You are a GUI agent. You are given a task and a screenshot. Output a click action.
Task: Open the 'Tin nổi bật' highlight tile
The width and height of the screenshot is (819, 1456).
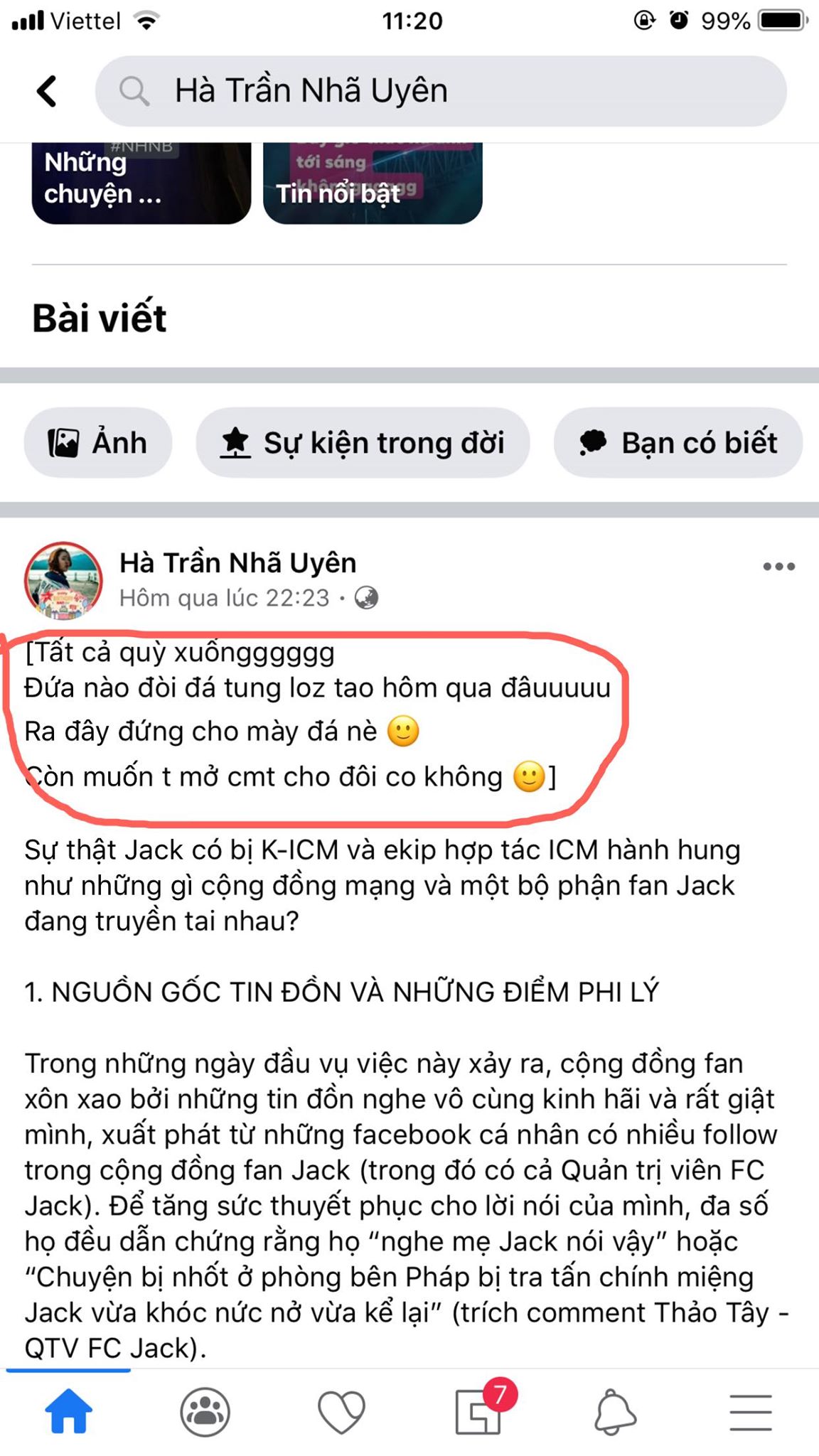[x=373, y=183]
